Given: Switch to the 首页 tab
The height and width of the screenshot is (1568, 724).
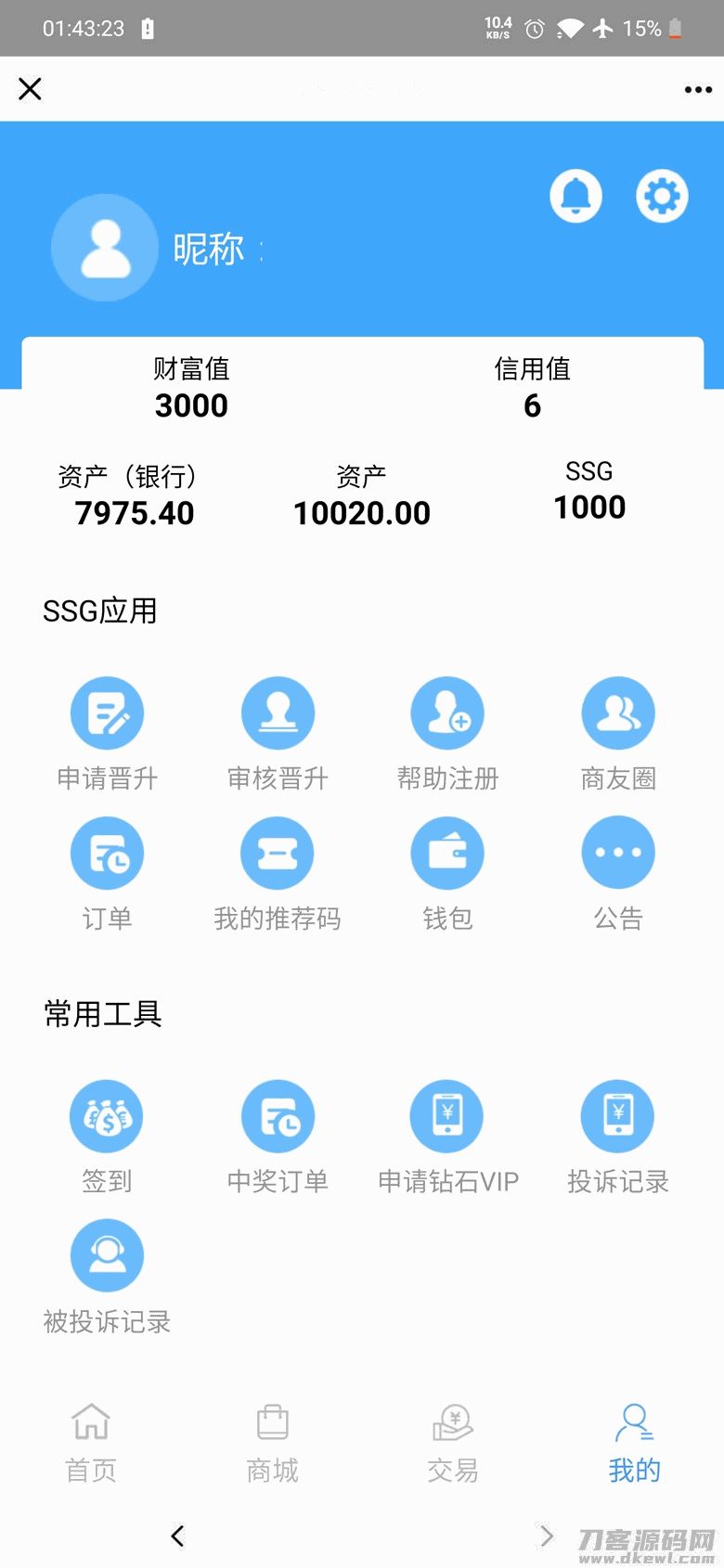Looking at the screenshot, I should pyautogui.click(x=91, y=1441).
